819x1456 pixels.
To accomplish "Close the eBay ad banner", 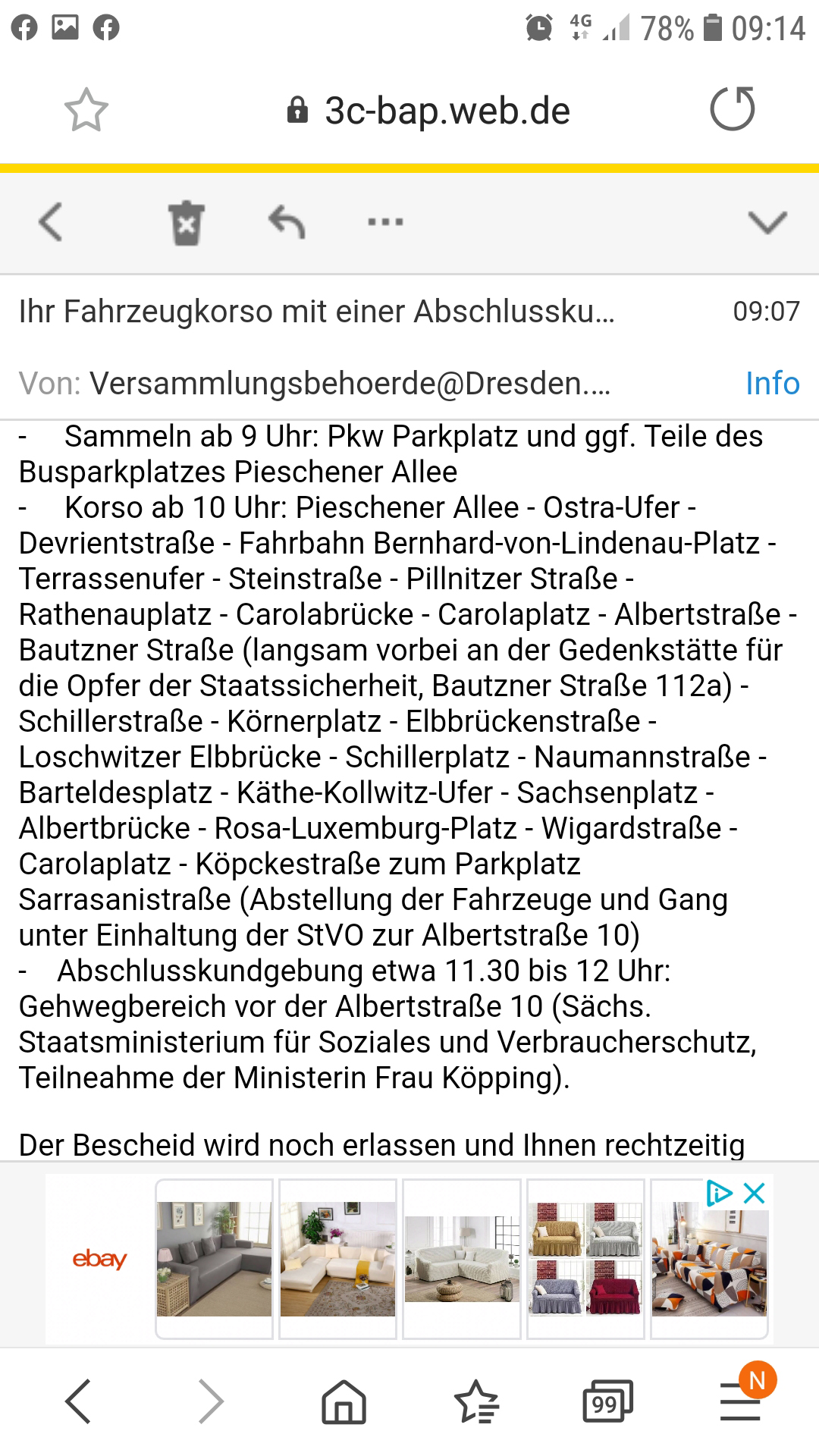I will coord(755,1194).
